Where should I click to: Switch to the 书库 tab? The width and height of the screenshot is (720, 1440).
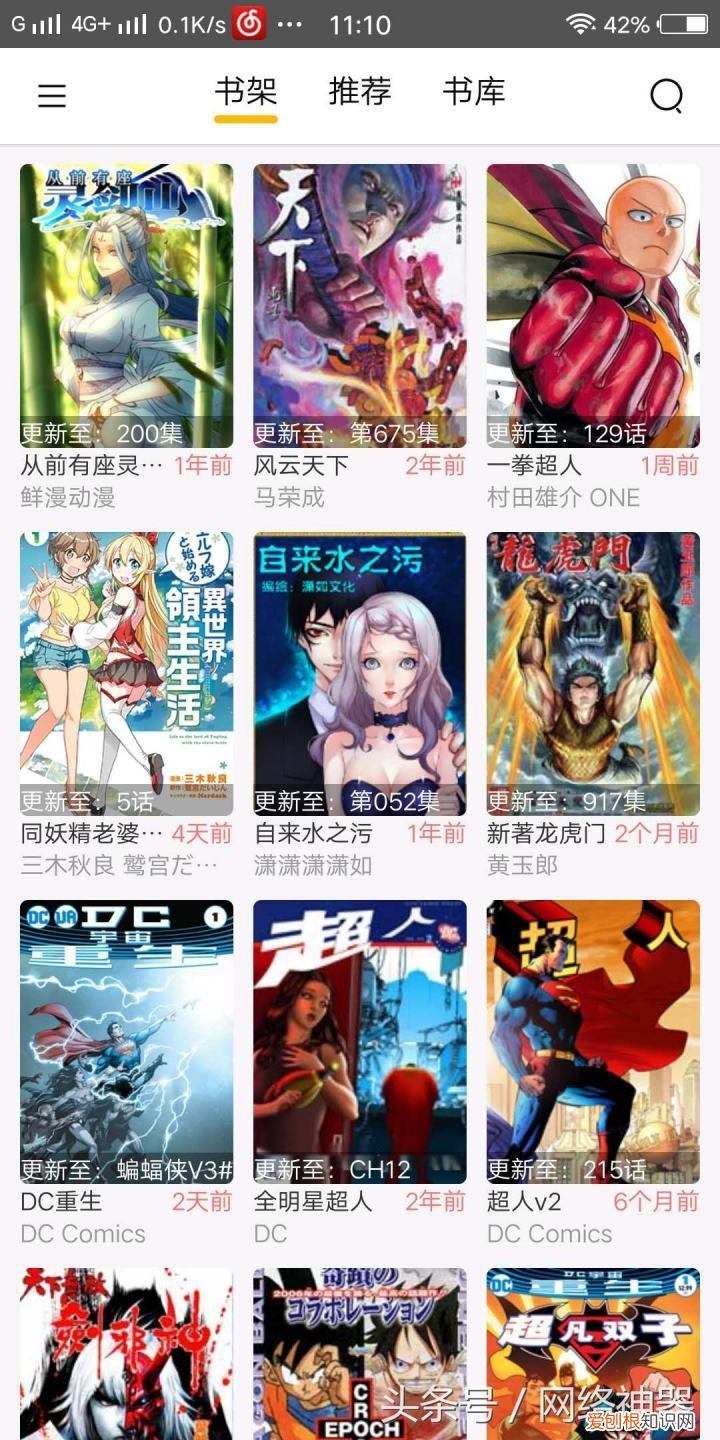tap(473, 91)
